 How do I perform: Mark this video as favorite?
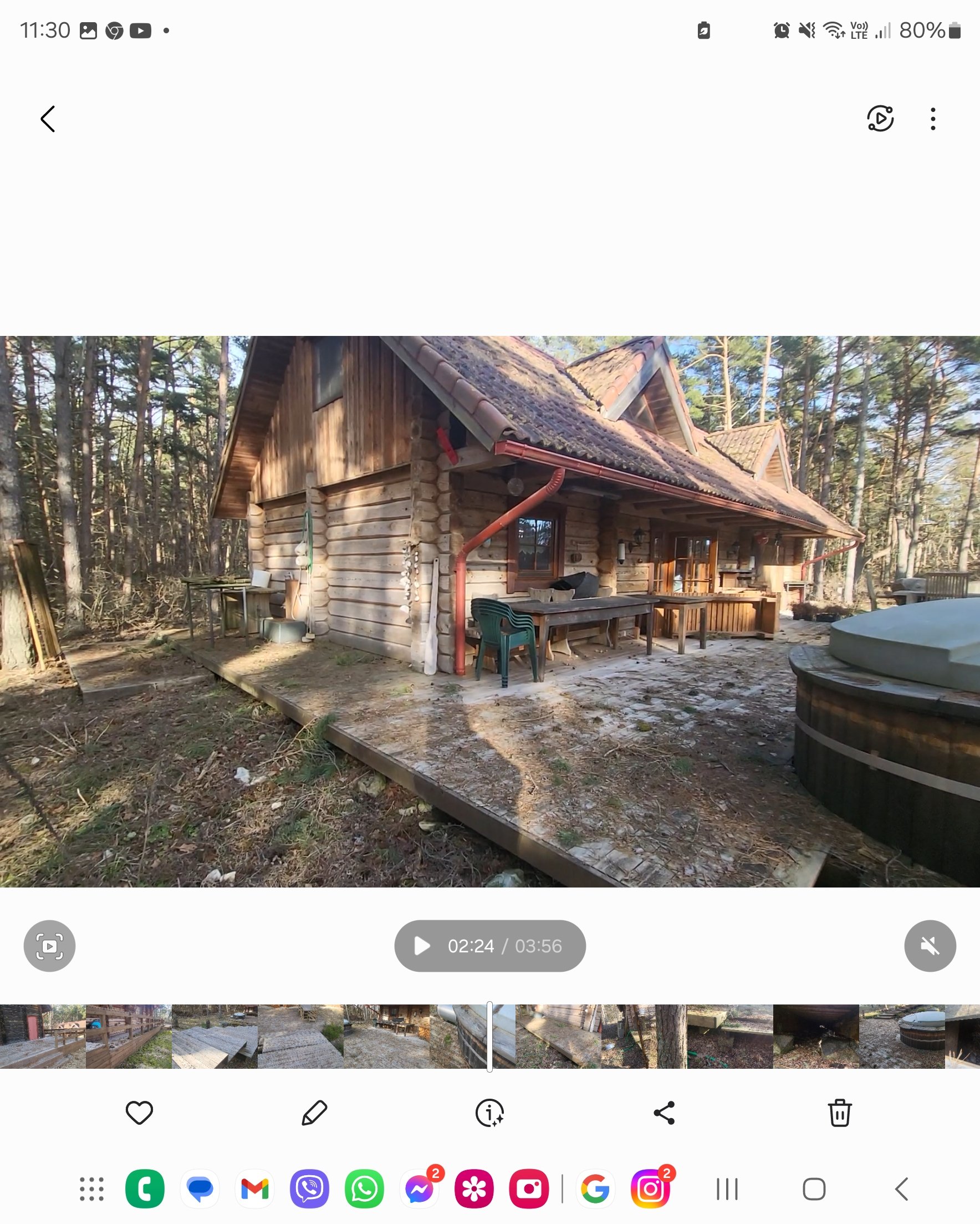[x=139, y=1113]
